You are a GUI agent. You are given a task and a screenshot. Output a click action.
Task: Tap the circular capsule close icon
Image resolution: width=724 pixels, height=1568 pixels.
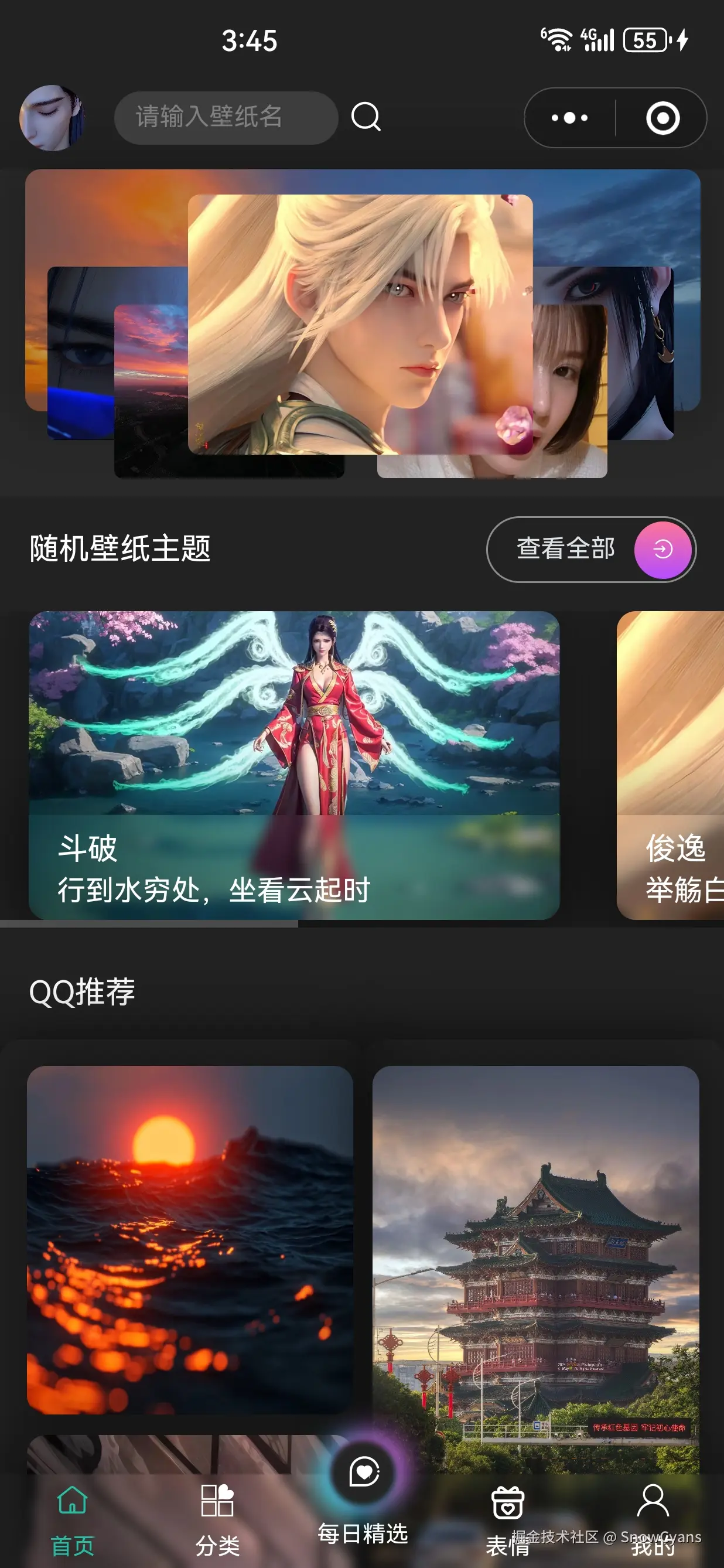(x=662, y=117)
